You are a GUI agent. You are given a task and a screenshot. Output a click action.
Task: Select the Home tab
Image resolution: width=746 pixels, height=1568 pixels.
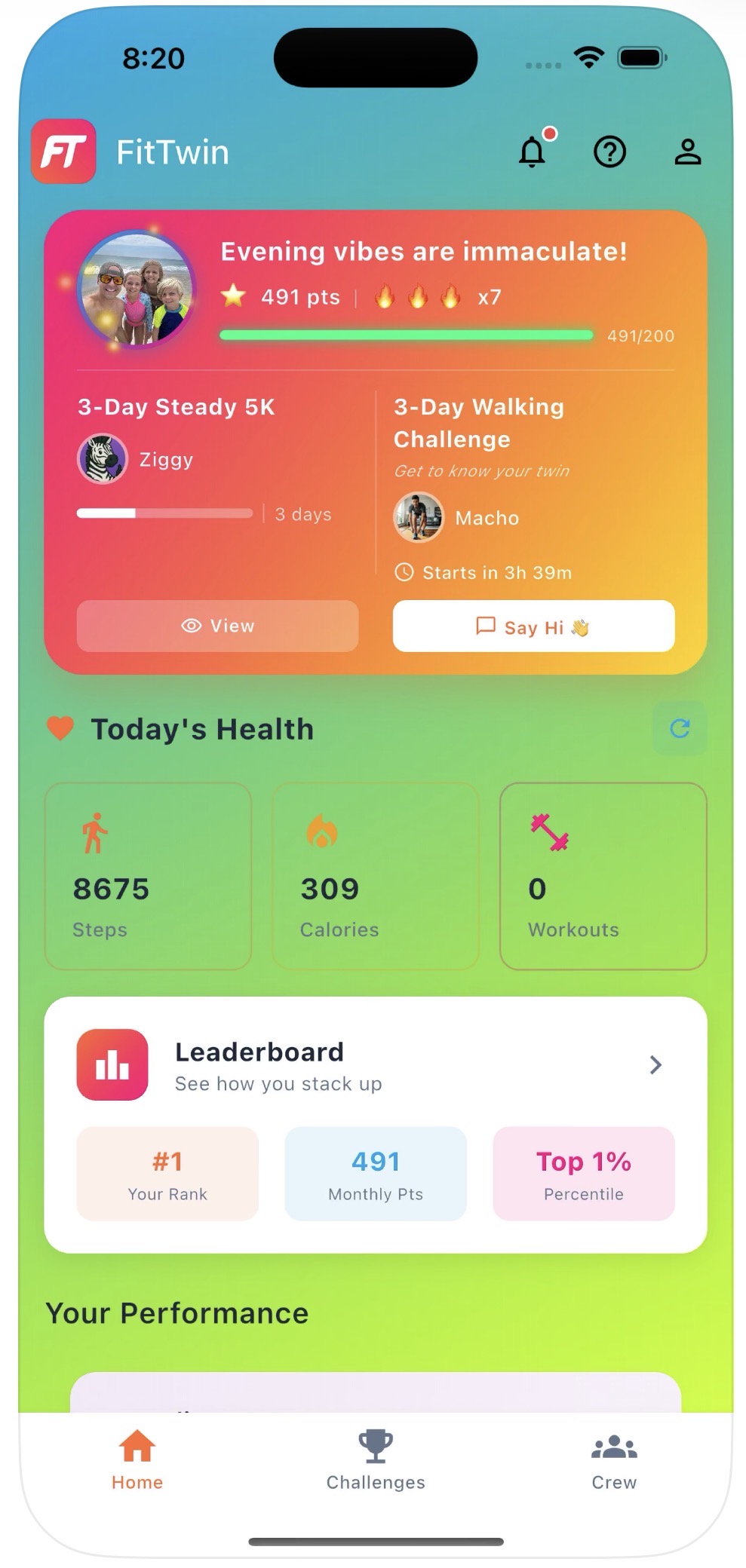137,1460
